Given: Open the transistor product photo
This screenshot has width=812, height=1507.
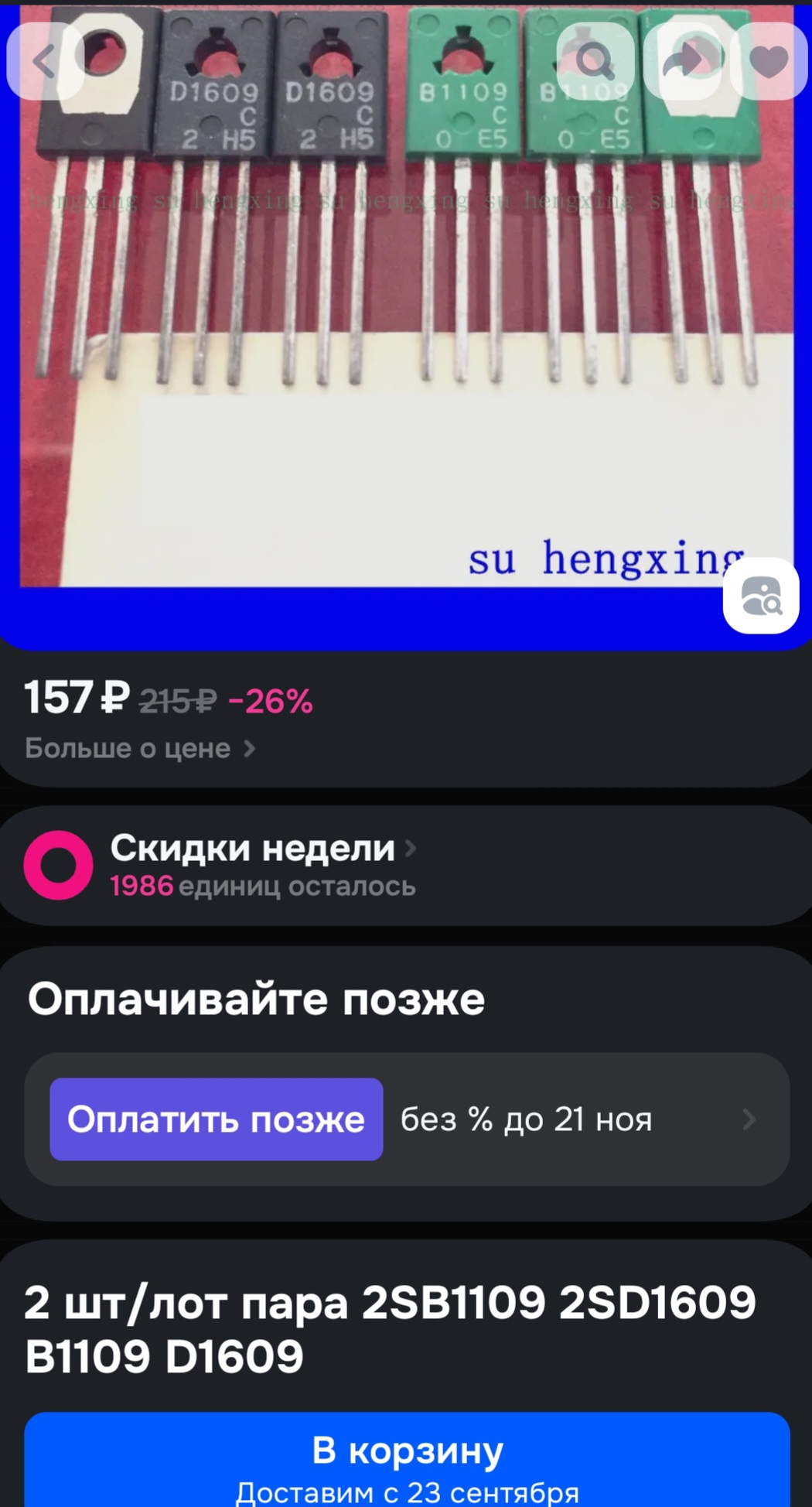Looking at the screenshot, I should click(406, 309).
